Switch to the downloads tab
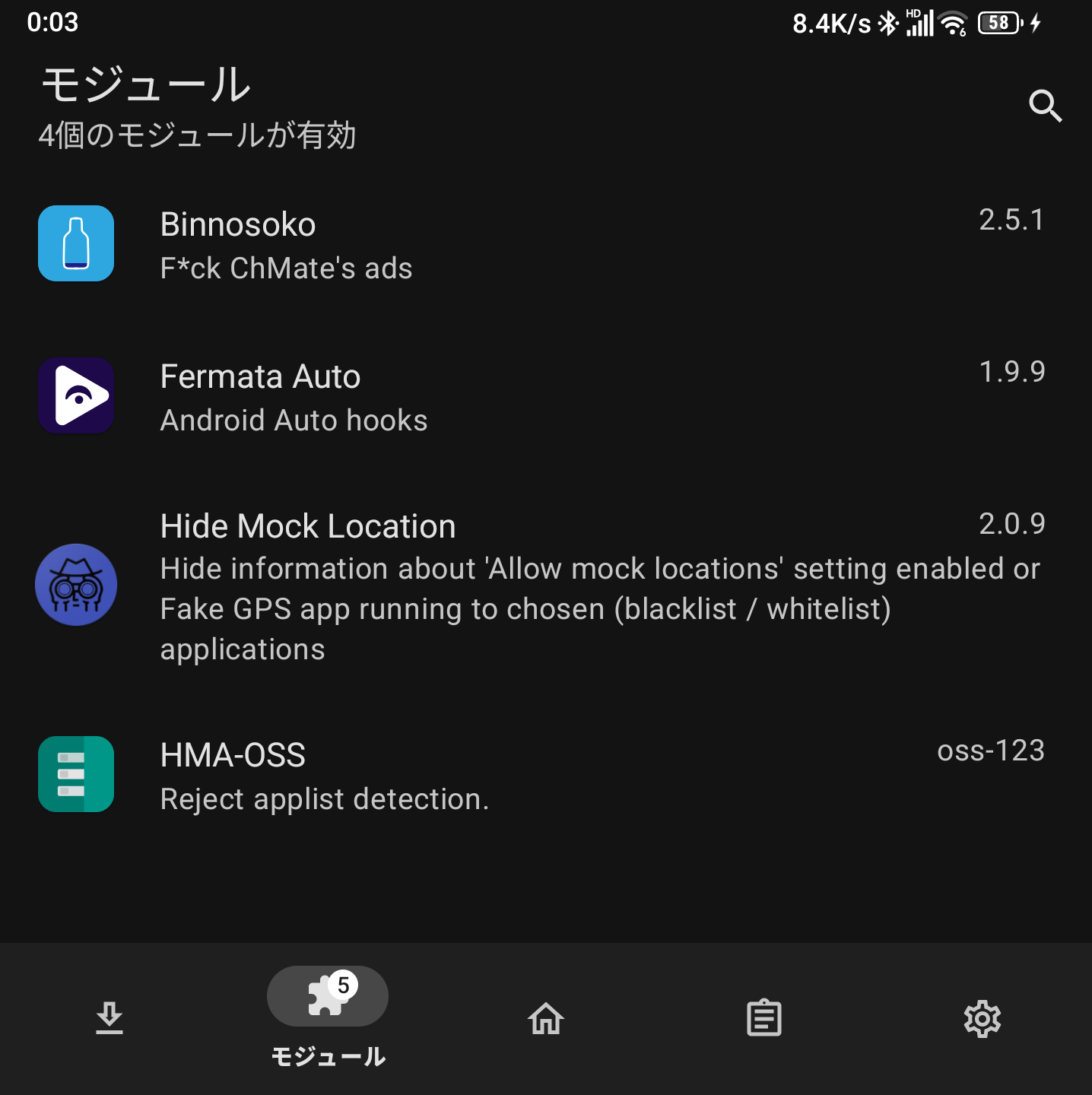The width and height of the screenshot is (1092, 1095). 110,1018
